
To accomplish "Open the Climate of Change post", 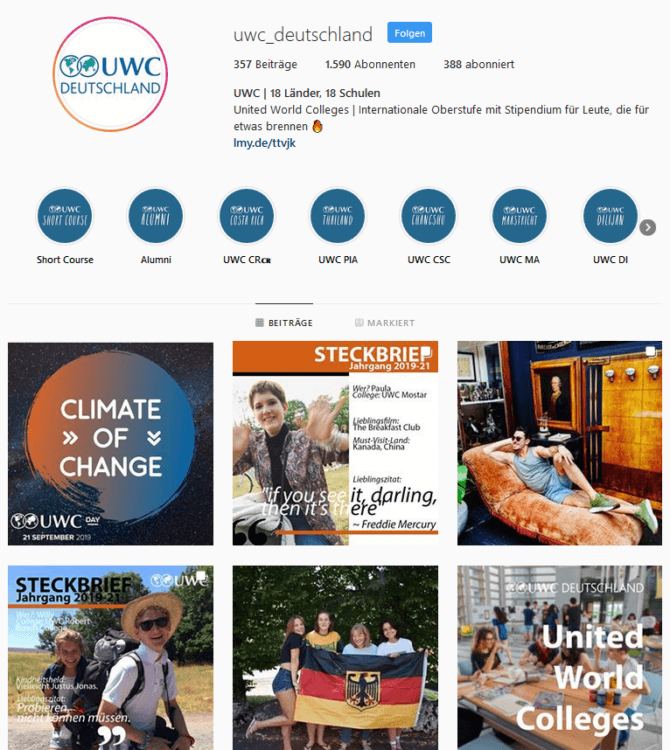I will 110,443.
